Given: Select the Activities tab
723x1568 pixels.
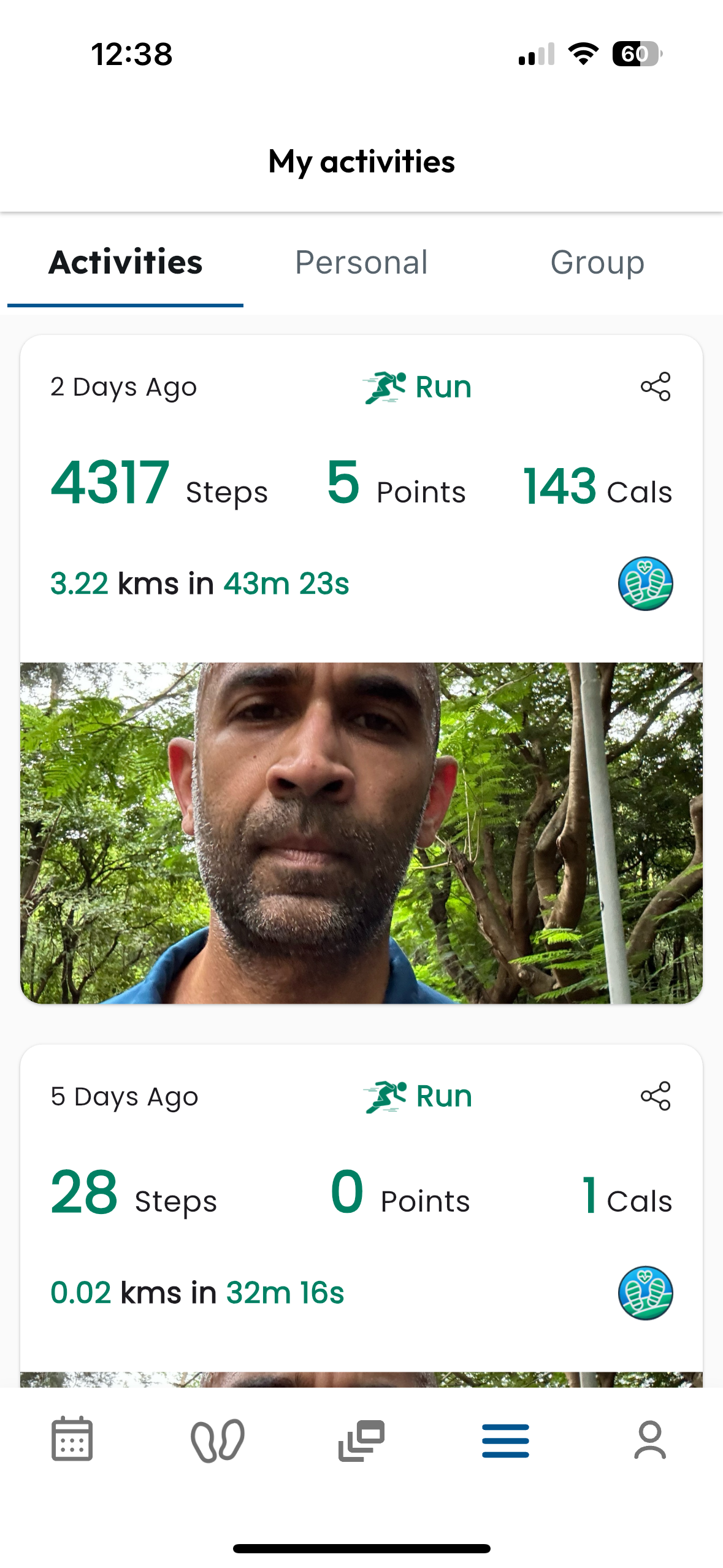Looking at the screenshot, I should [x=126, y=263].
